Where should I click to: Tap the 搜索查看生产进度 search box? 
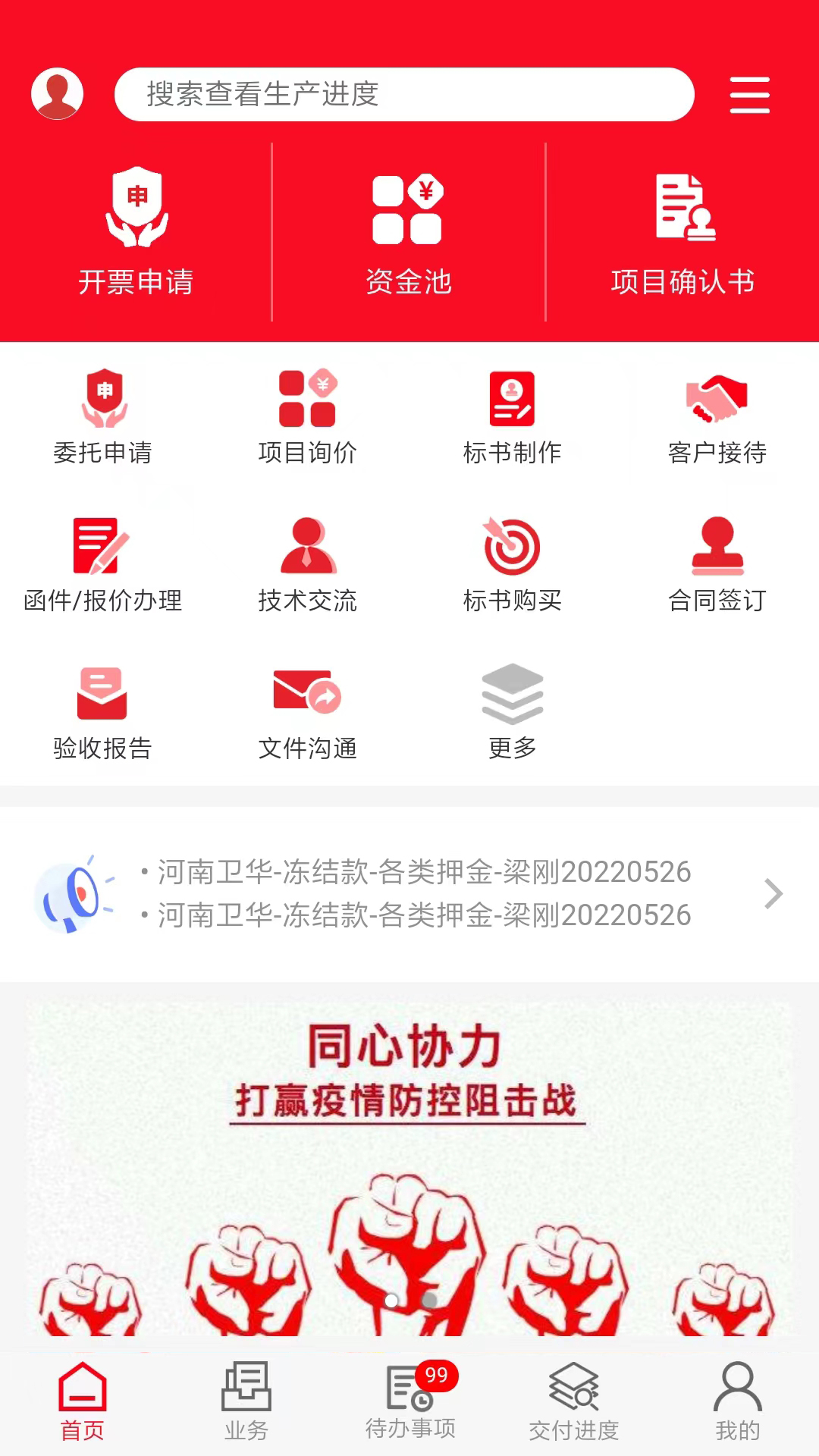click(x=404, y=95)
